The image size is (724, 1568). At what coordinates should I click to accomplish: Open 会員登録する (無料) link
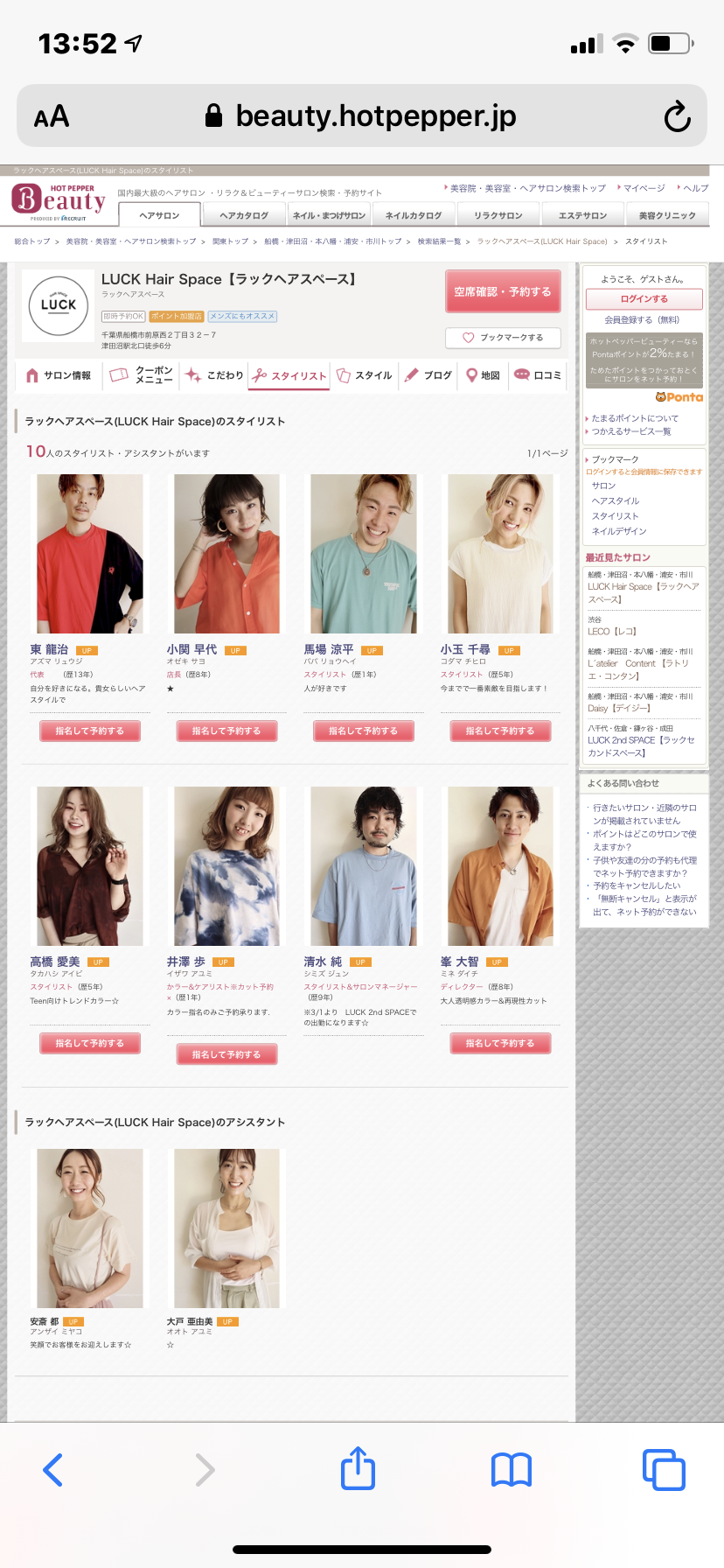pyautogui.click(x=642, y=319)
